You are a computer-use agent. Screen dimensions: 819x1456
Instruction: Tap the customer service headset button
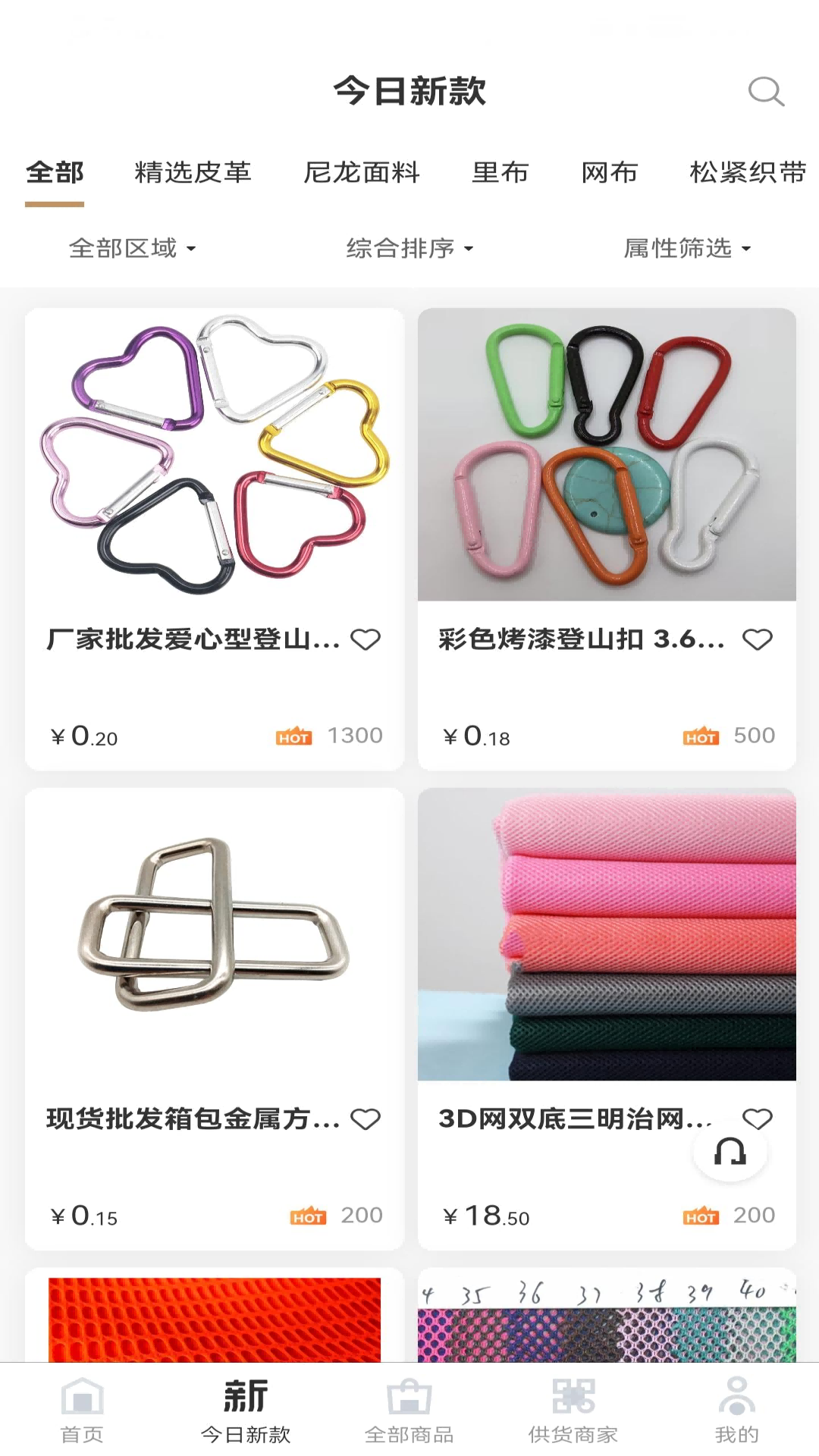[x=730, y=1153]
